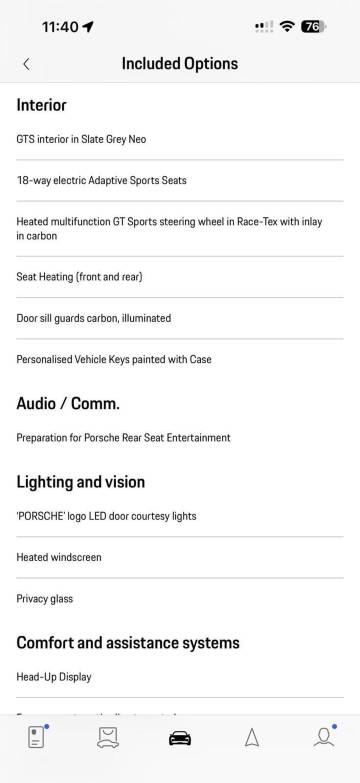Switch to the service/shop tab
The width and height of the screenshot is (360, 783).
(108, 738)
